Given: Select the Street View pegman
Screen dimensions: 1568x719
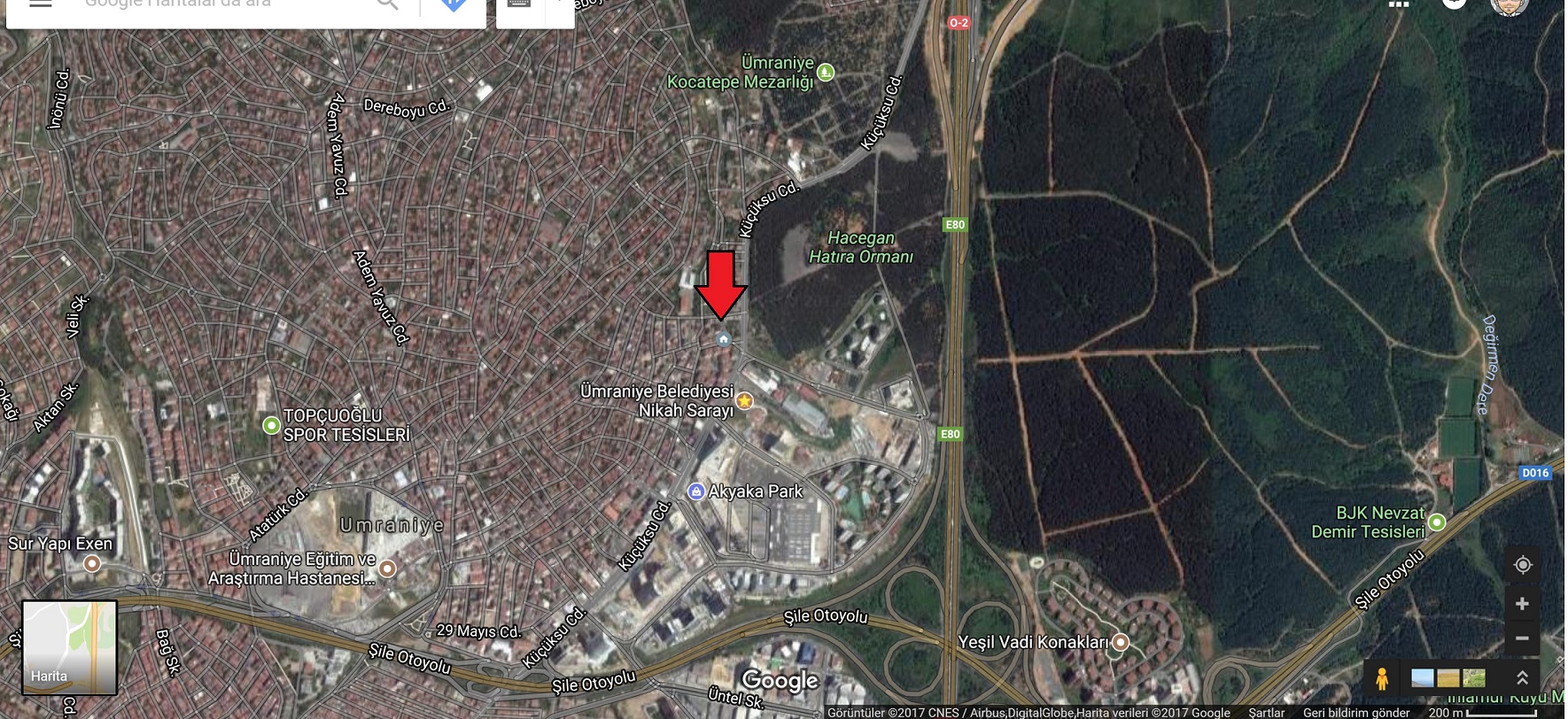Looking at the screenshot, I should (1382, 678).
